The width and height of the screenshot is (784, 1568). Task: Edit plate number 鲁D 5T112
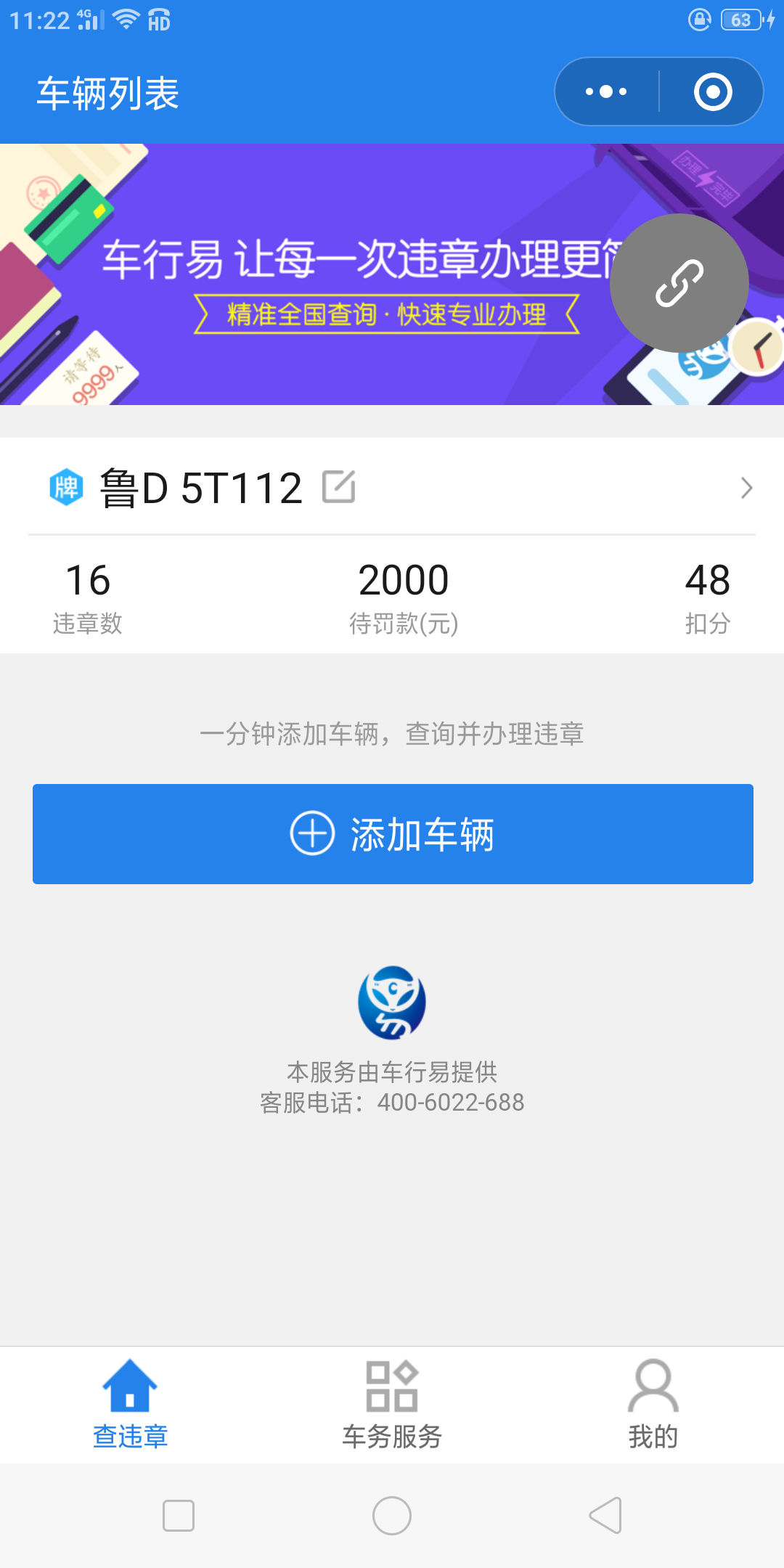tap(338, 487)
